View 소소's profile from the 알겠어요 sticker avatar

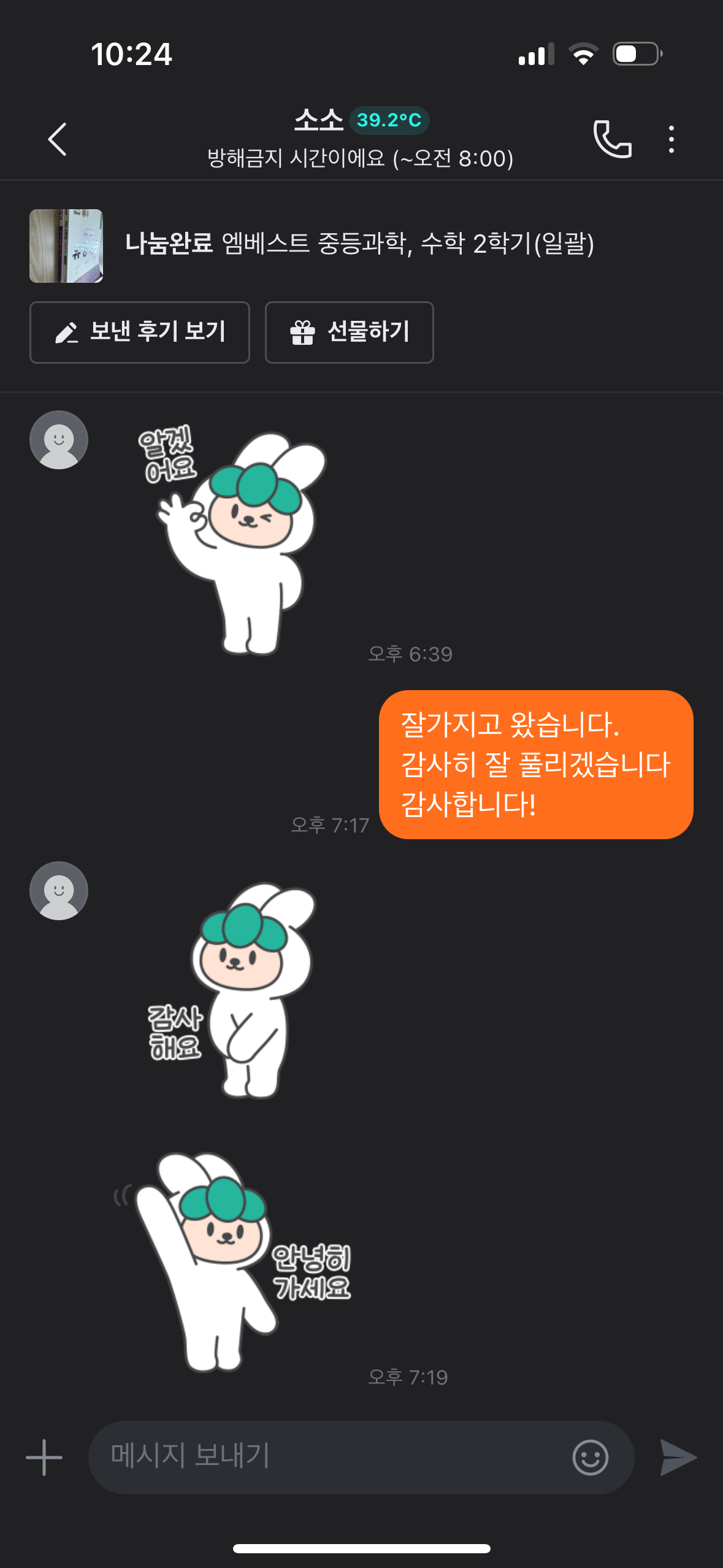coord(59,440)
